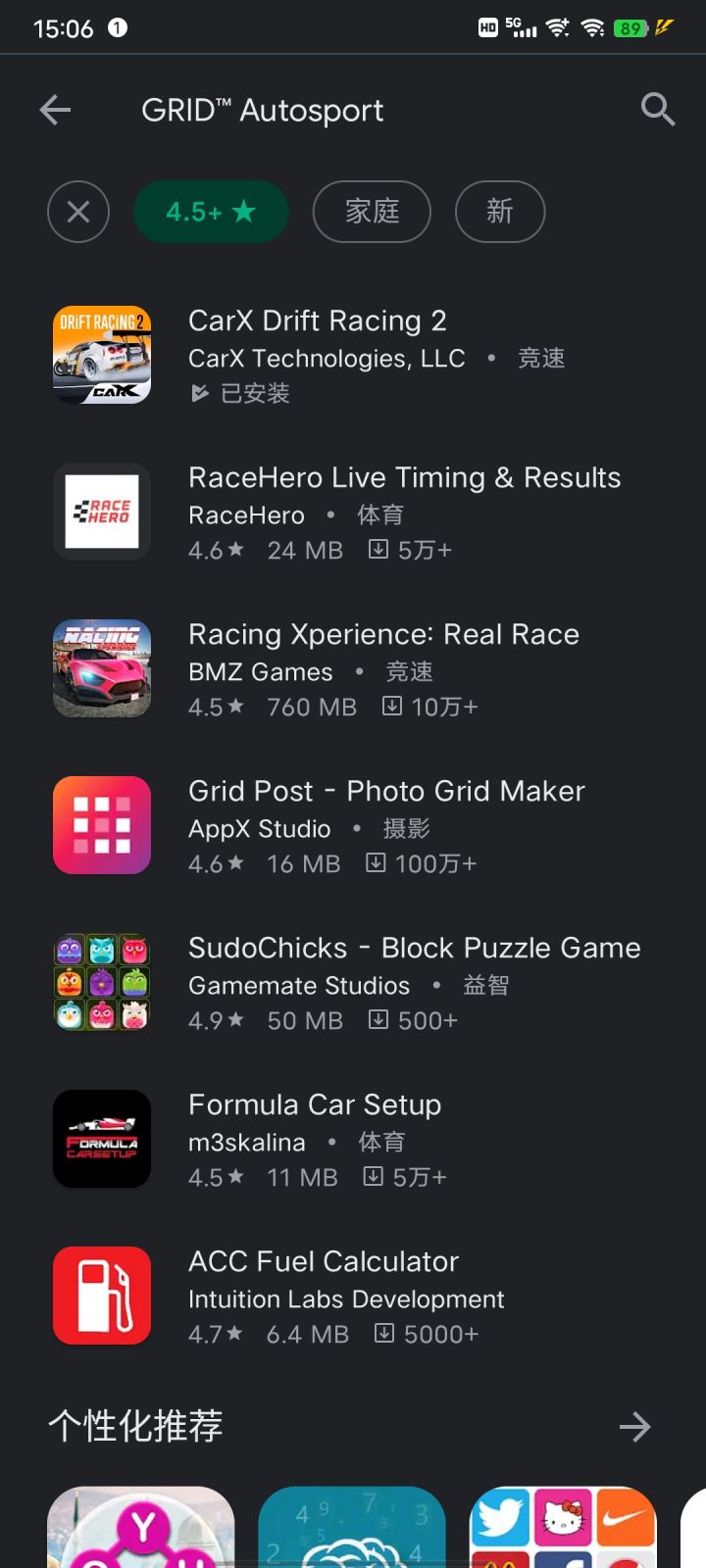Clear all filters with the X chip
Screen dimensions: 706x1568
[x=78, y=212]
